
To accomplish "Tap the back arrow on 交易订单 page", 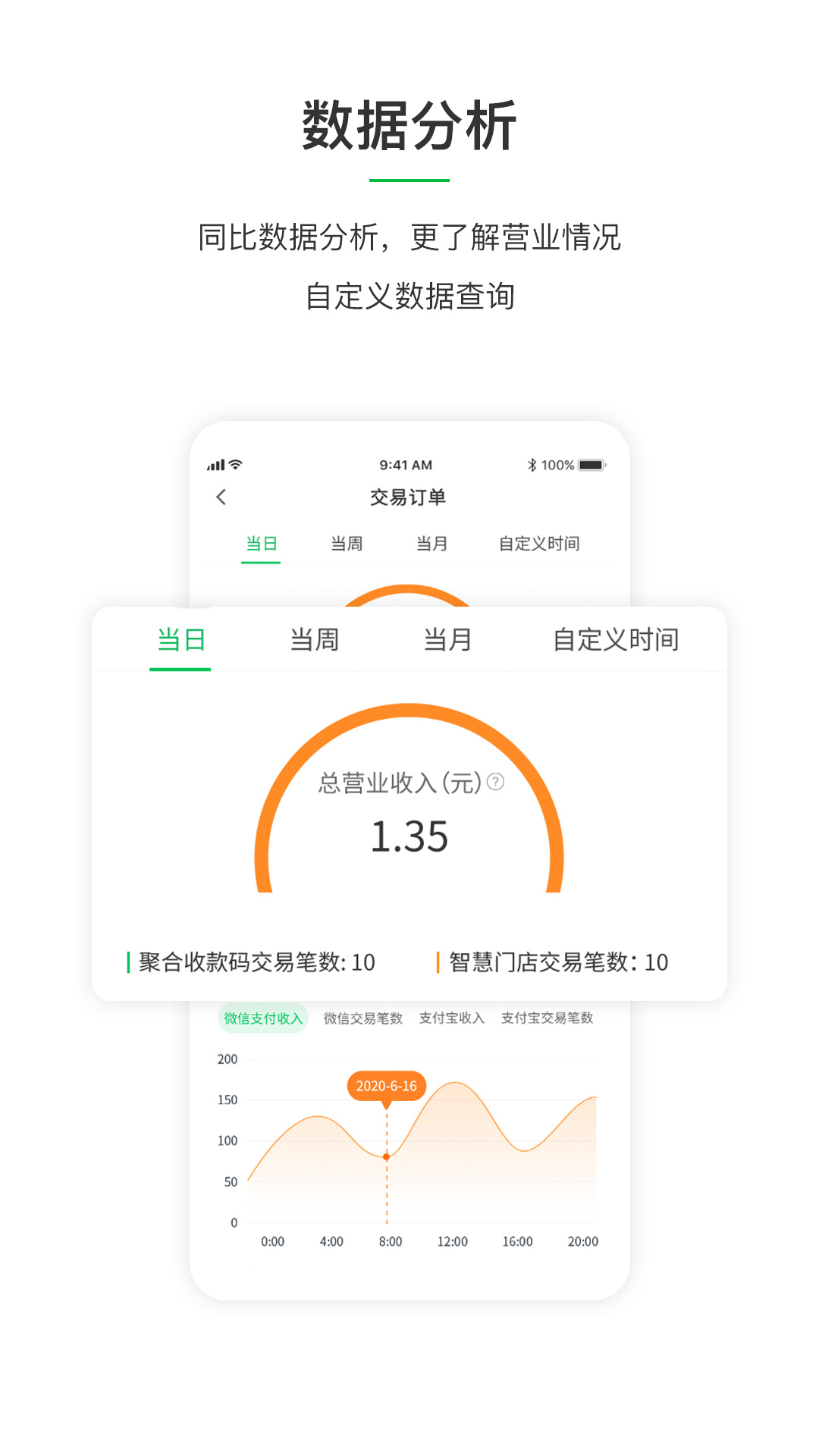I will tap(221, 498).
